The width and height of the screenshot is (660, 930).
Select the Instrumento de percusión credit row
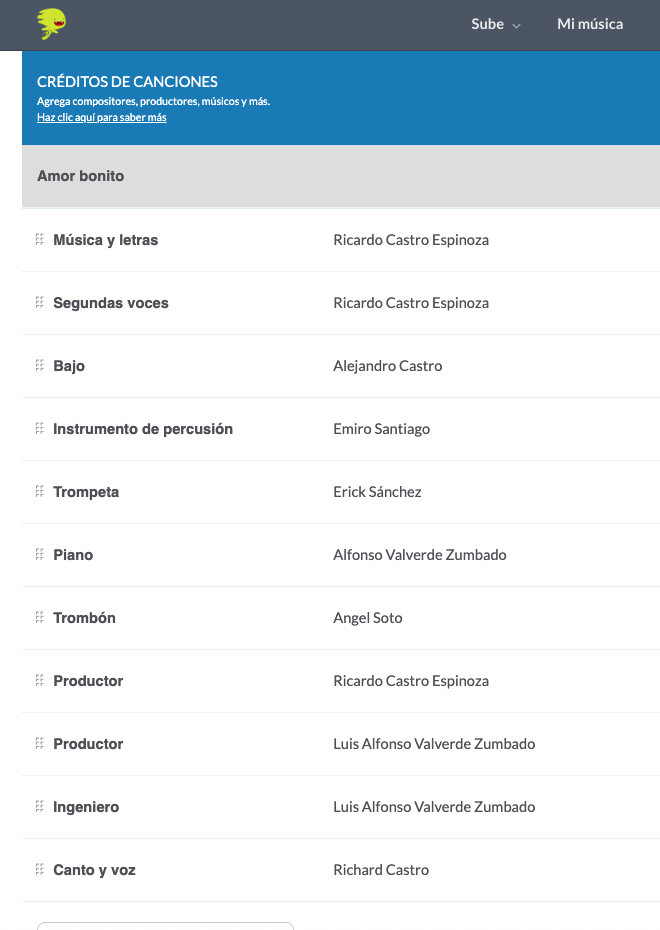coord(341,429)
